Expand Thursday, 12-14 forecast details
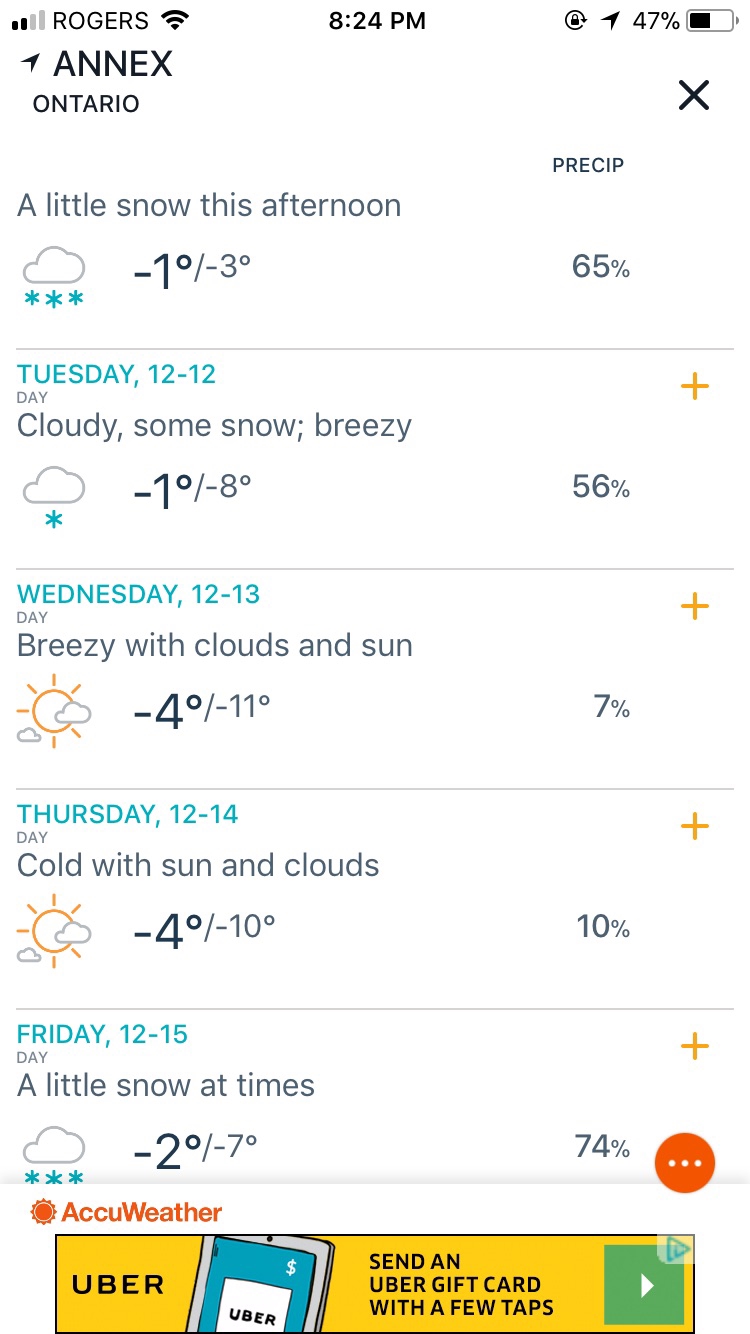The height and width of the screenshot is (1334, 750). (x=694, y=826)
